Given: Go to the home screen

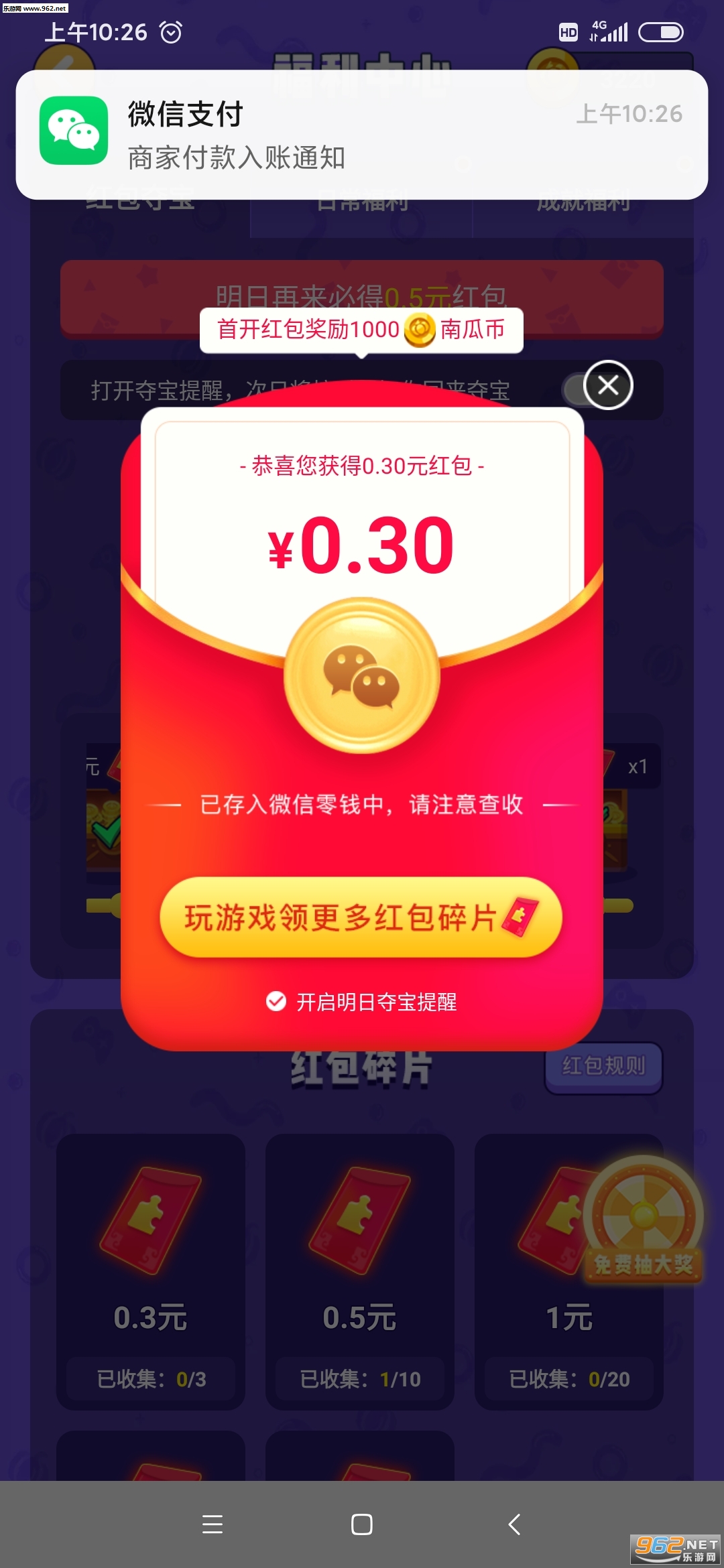Looking at the screenshot, I should coord(362,1524).
